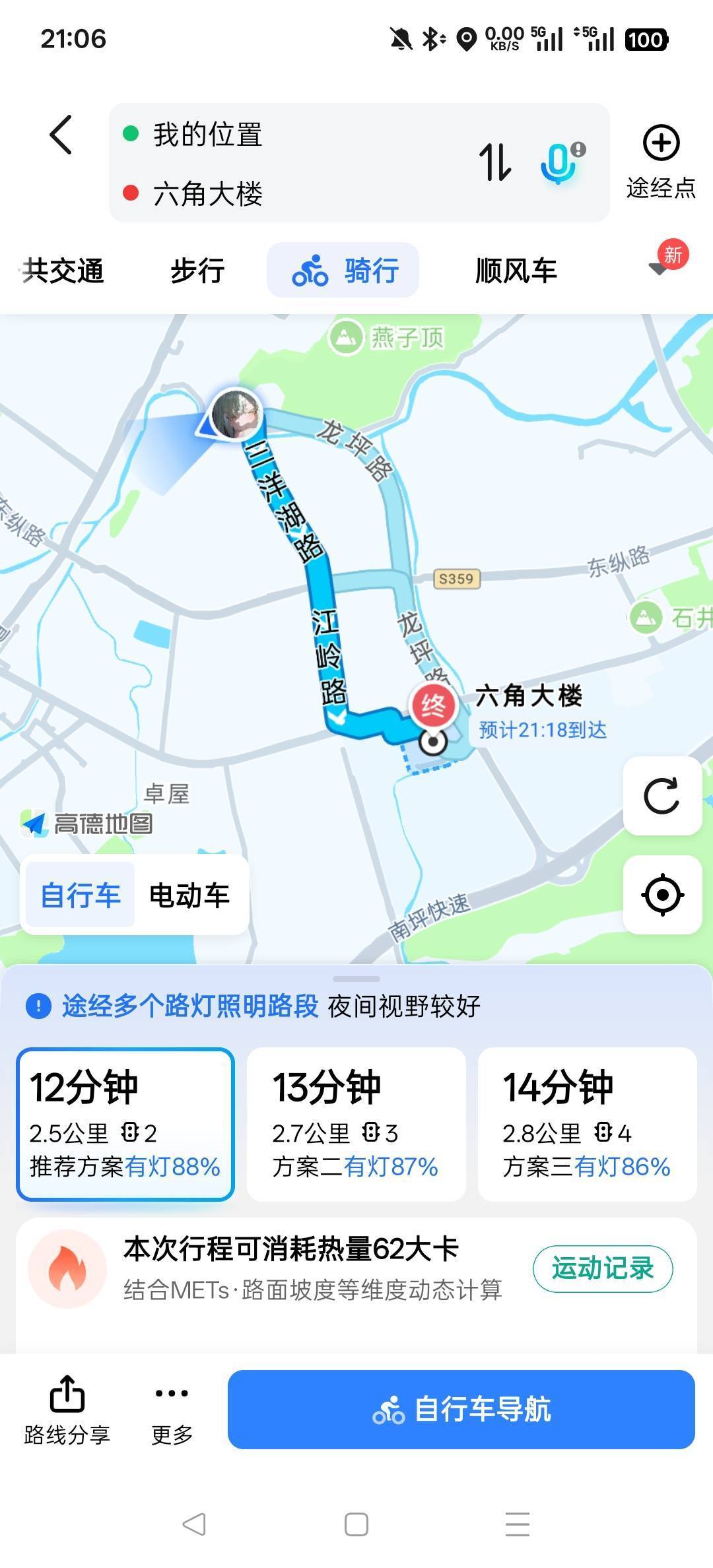Choose the 自行车 vehicle option
Screen dimensions: 713x1568
81,896
